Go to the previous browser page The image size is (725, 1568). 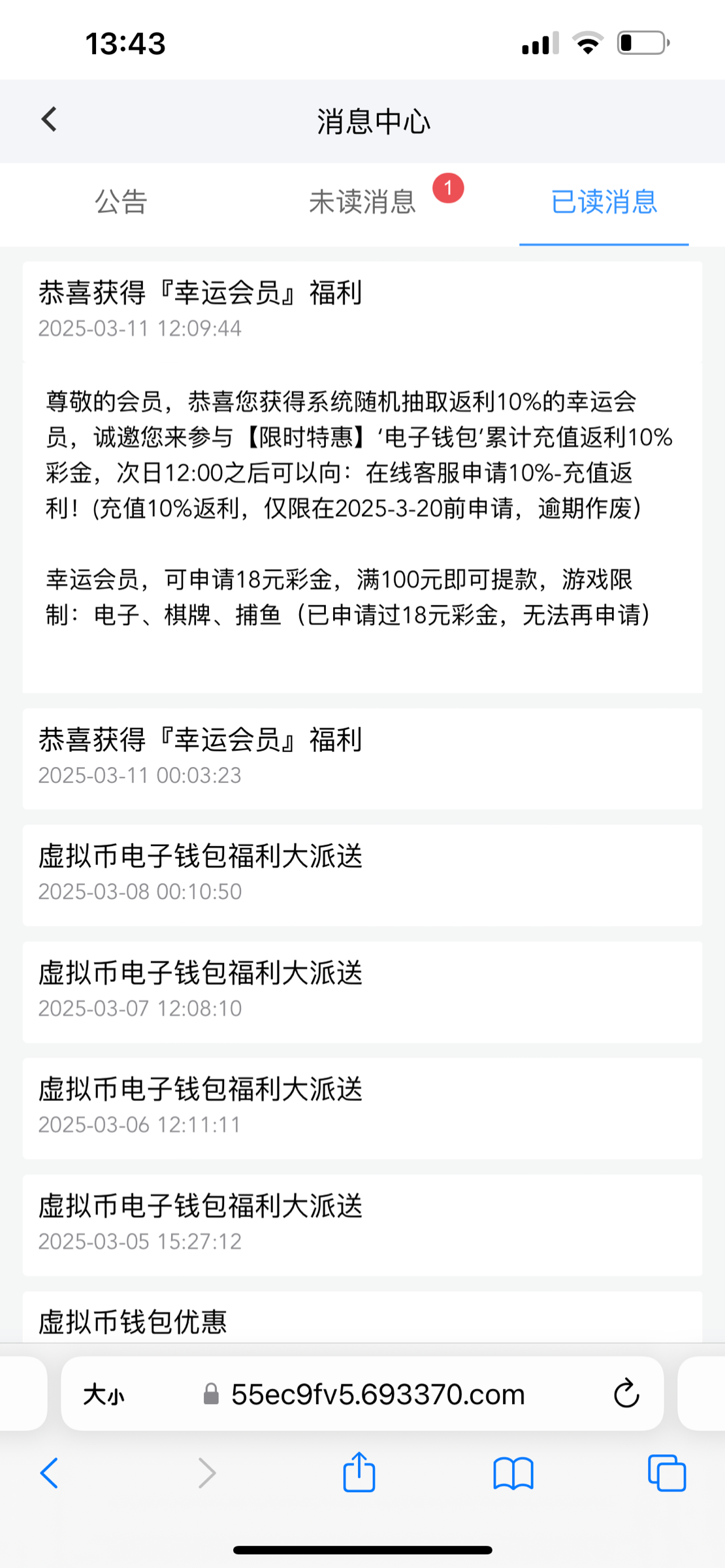(x=50, y=1474)
